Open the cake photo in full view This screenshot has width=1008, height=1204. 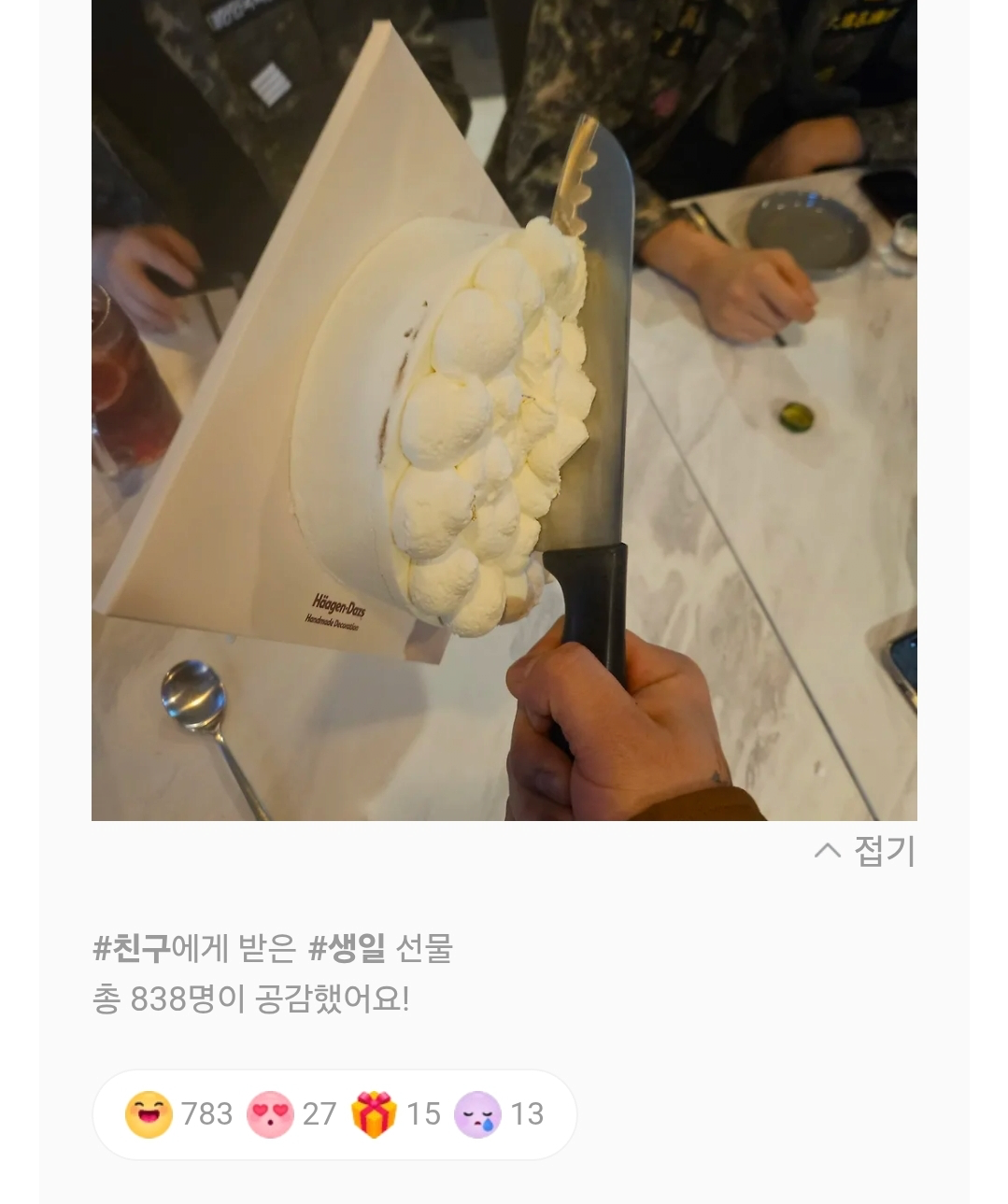[x=504, y=411]
